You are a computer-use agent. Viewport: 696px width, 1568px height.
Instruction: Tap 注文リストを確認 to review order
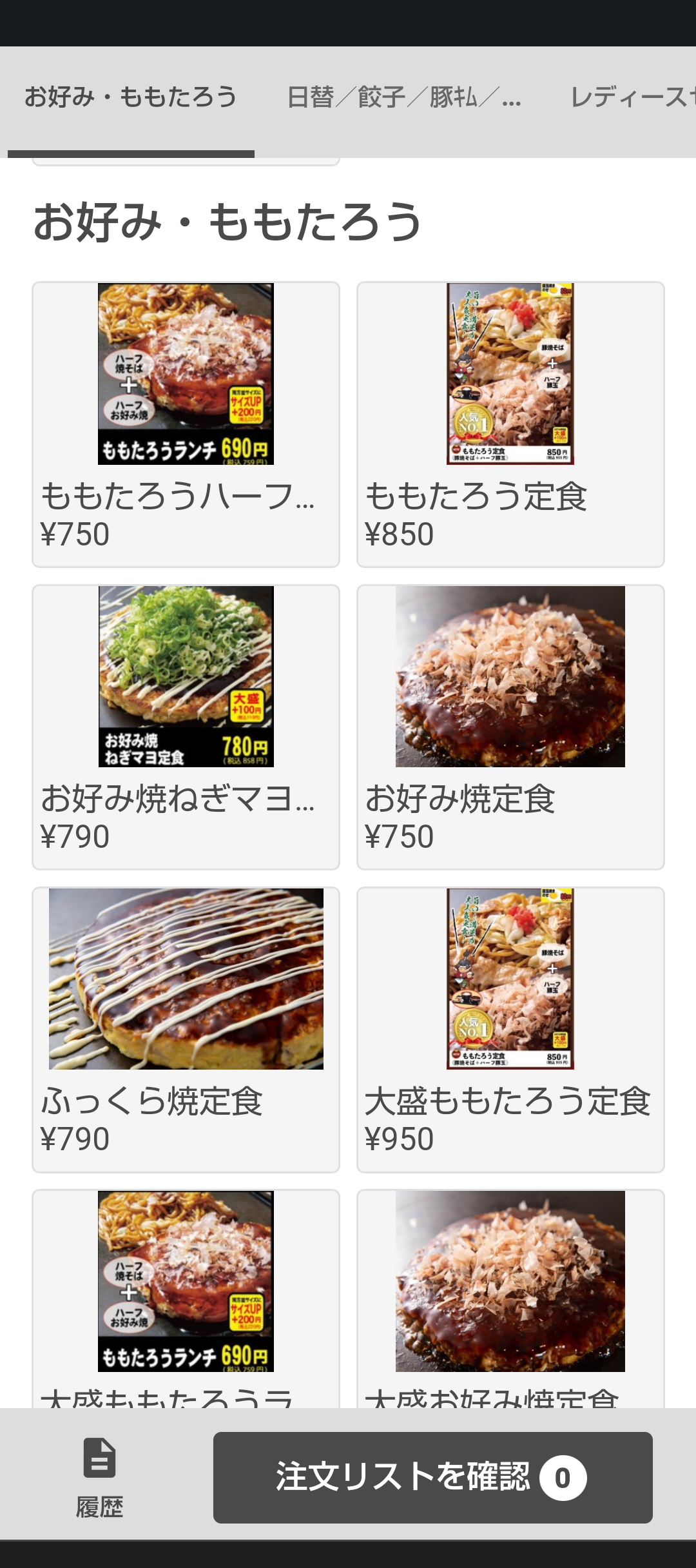click(x=432, y=1478)
